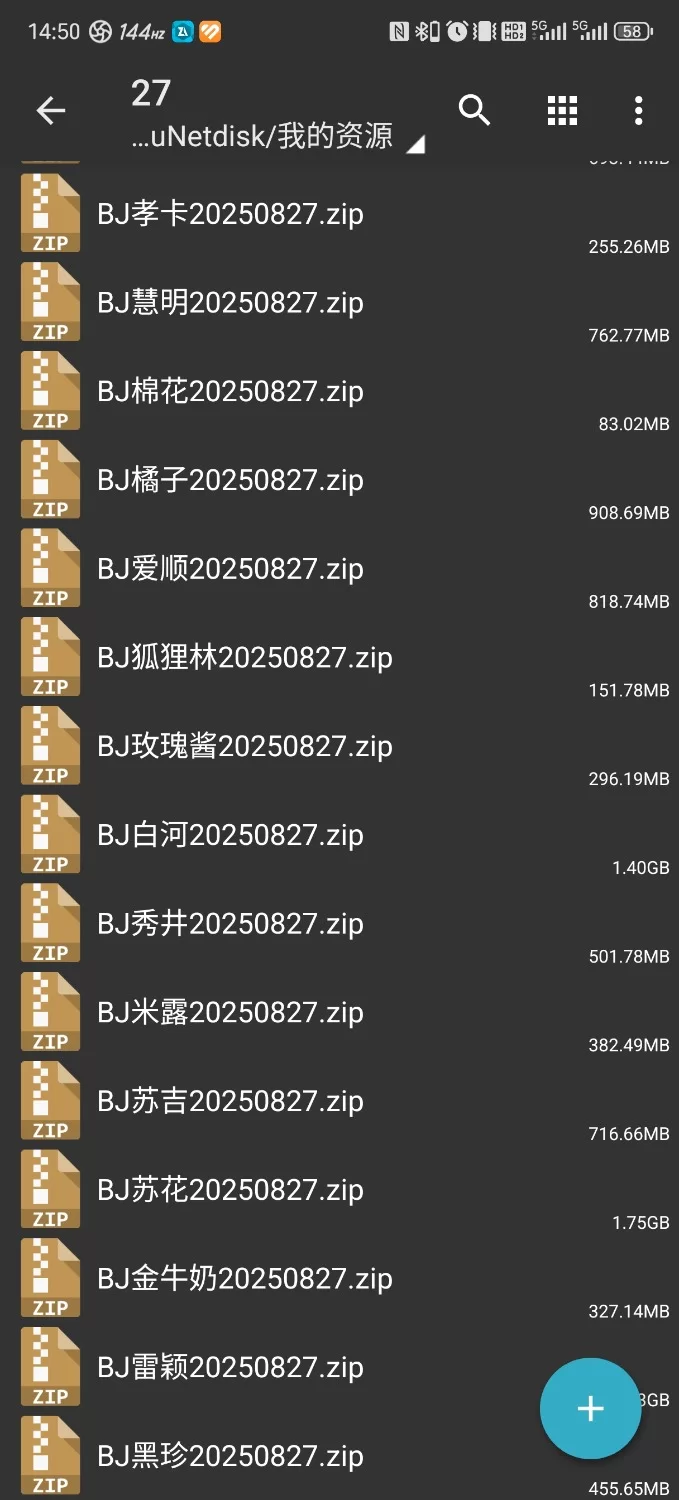The image size is (679, 1500).
Task: Open BJ孝卡20250827.zip
Action: [x=230, y=214]
